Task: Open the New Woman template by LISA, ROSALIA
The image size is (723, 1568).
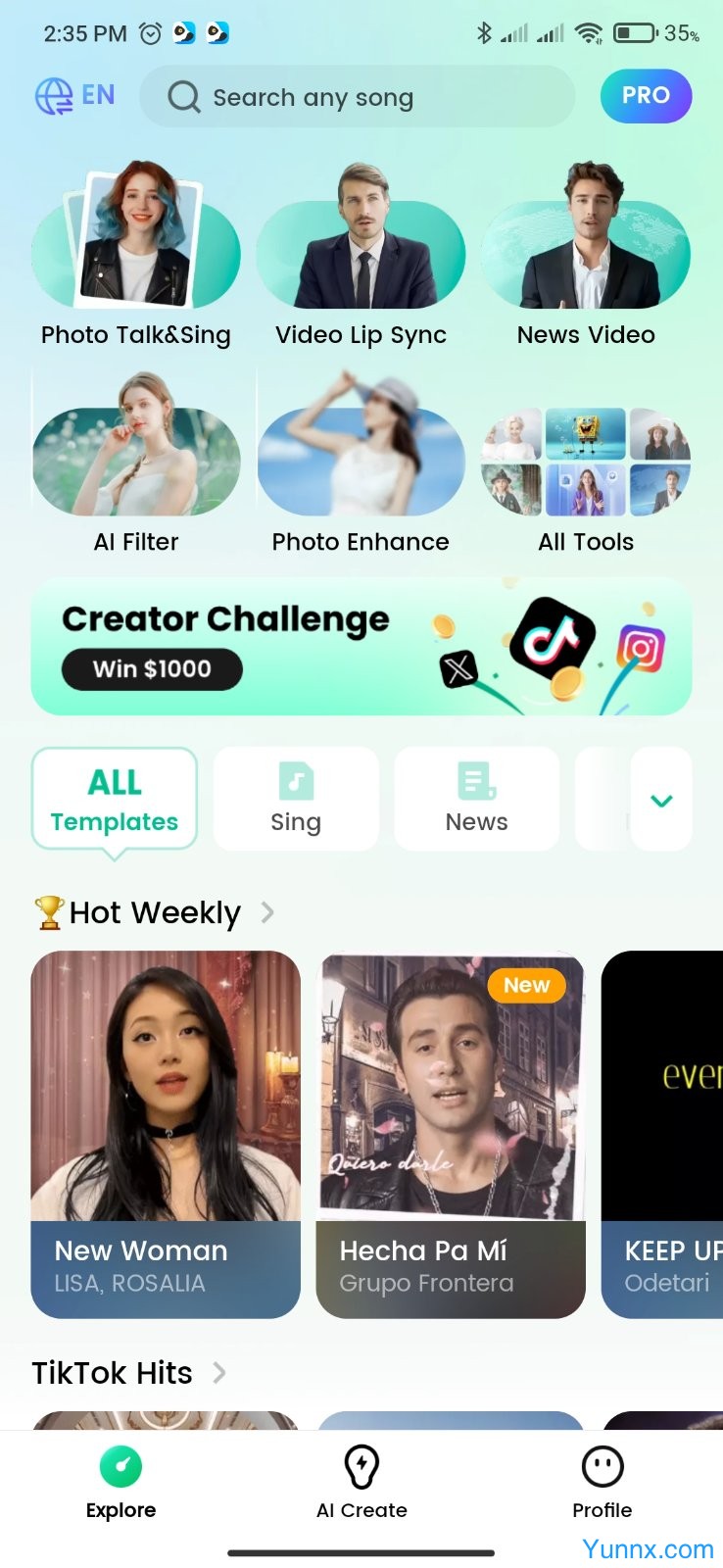Action: (x=166, y=1134)
